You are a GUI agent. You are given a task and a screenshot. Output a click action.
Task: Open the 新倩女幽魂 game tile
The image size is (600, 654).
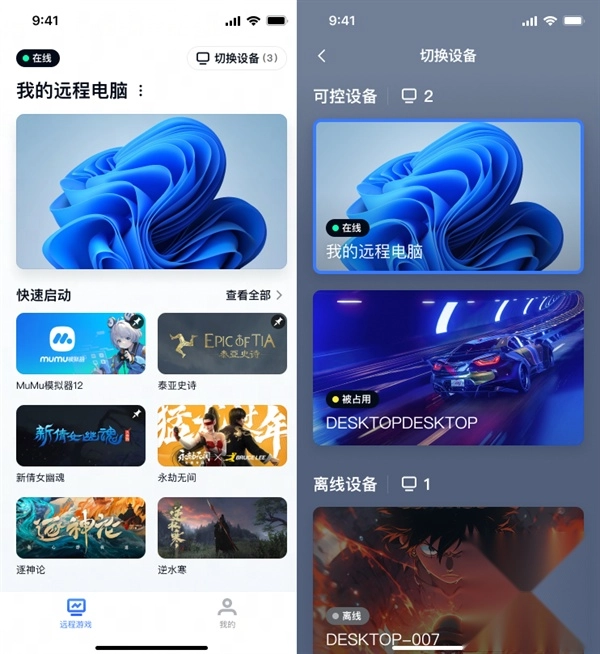click(x=80, y=435)
